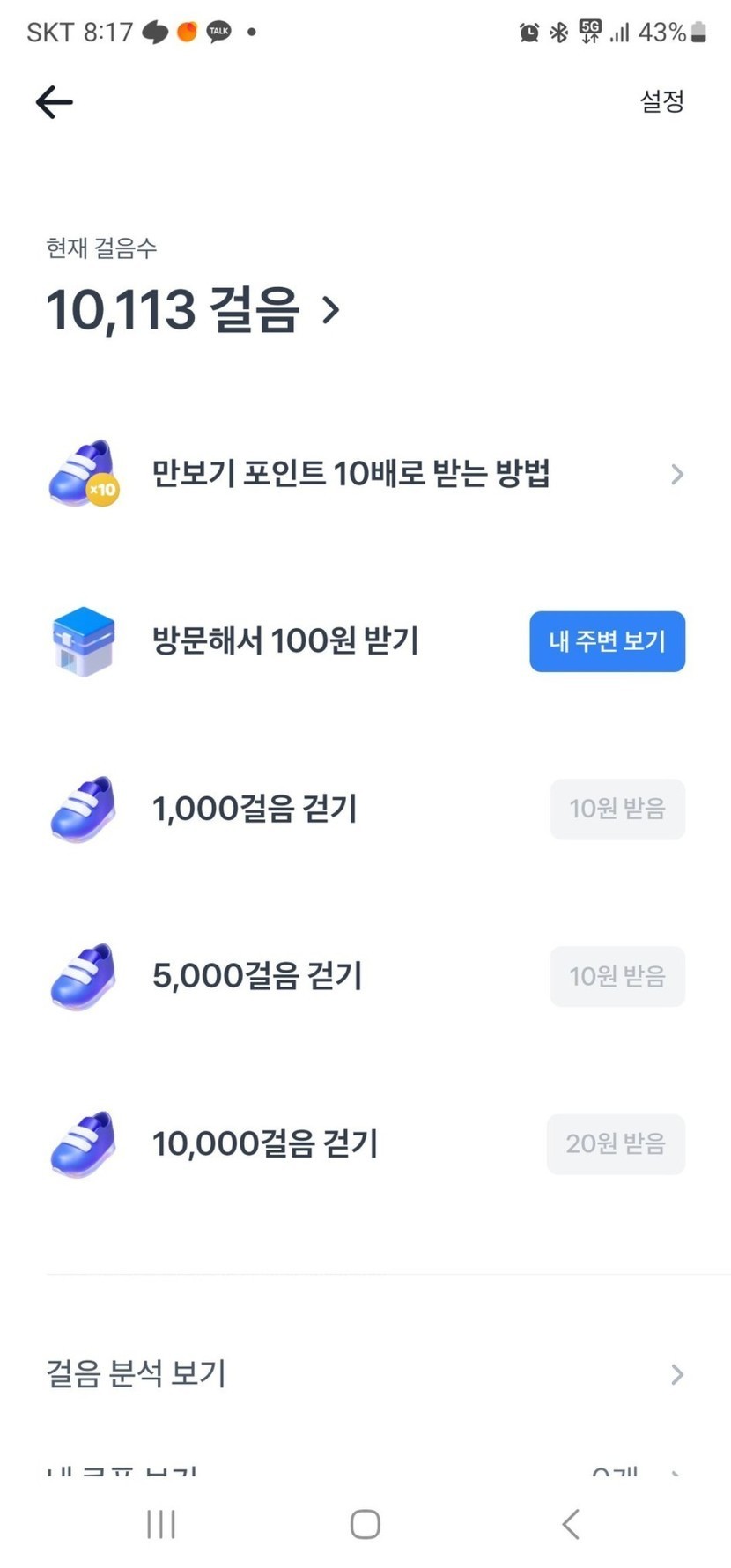Tap the 내 주변 보기 button
Image resolution: width=731 pixels, height=1568 pixels.
pos(607,641)
